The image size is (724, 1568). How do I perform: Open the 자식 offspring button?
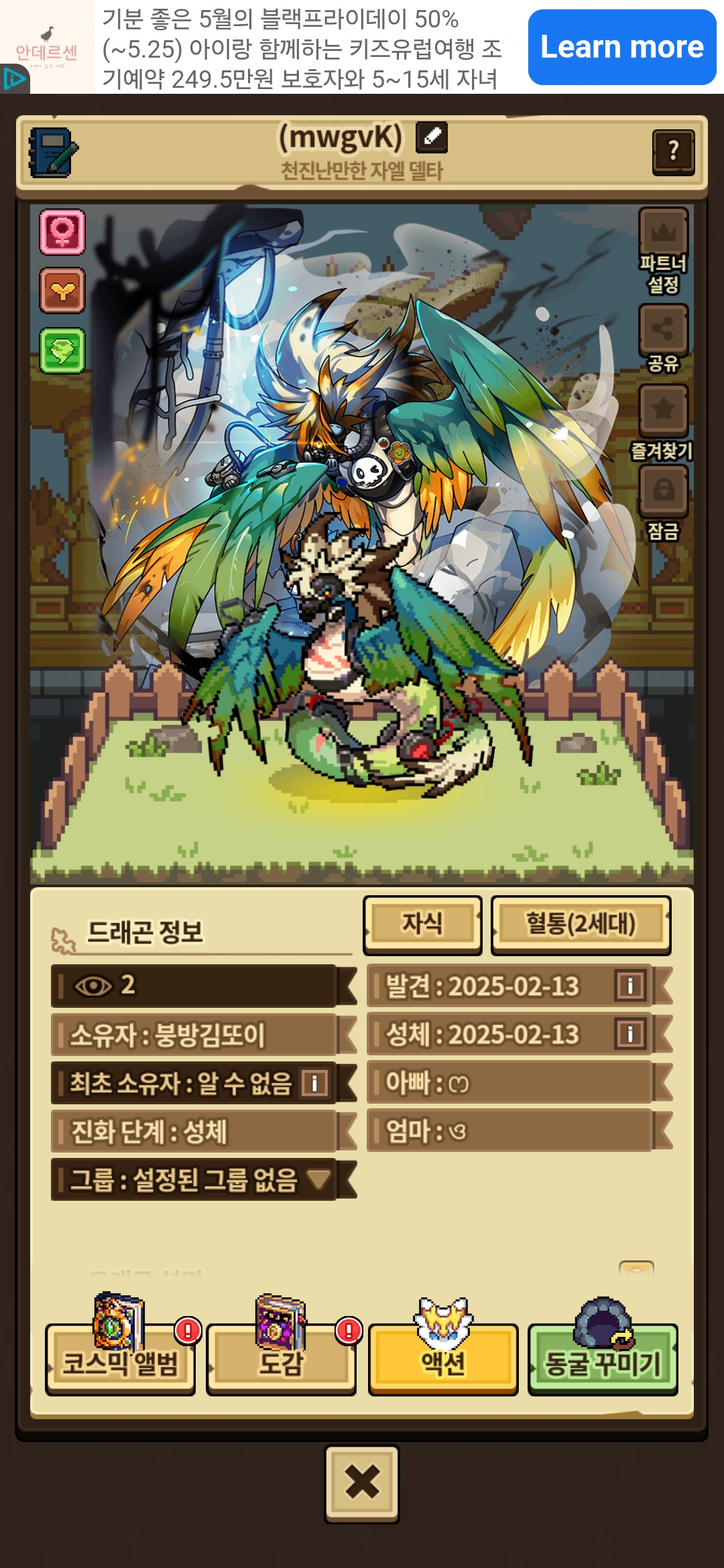pos(422,924)
